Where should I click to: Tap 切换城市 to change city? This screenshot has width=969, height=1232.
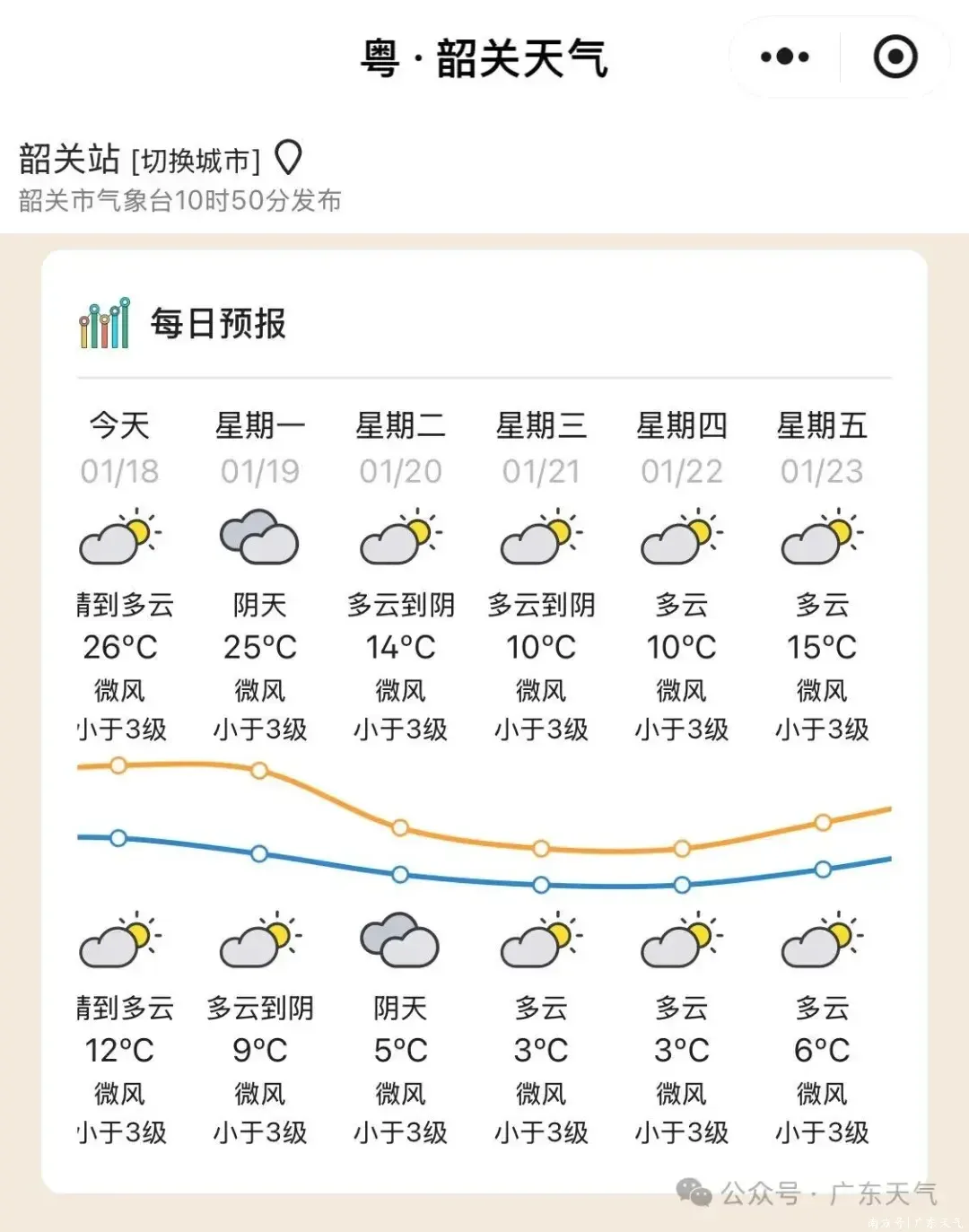[196, 161]
